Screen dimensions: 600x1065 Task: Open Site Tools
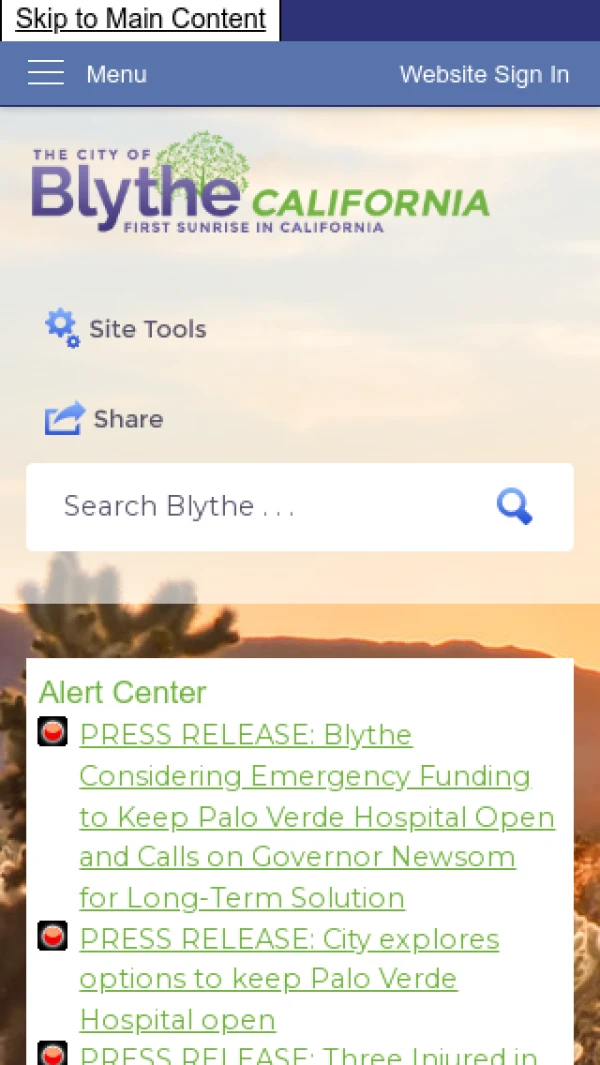126,329
